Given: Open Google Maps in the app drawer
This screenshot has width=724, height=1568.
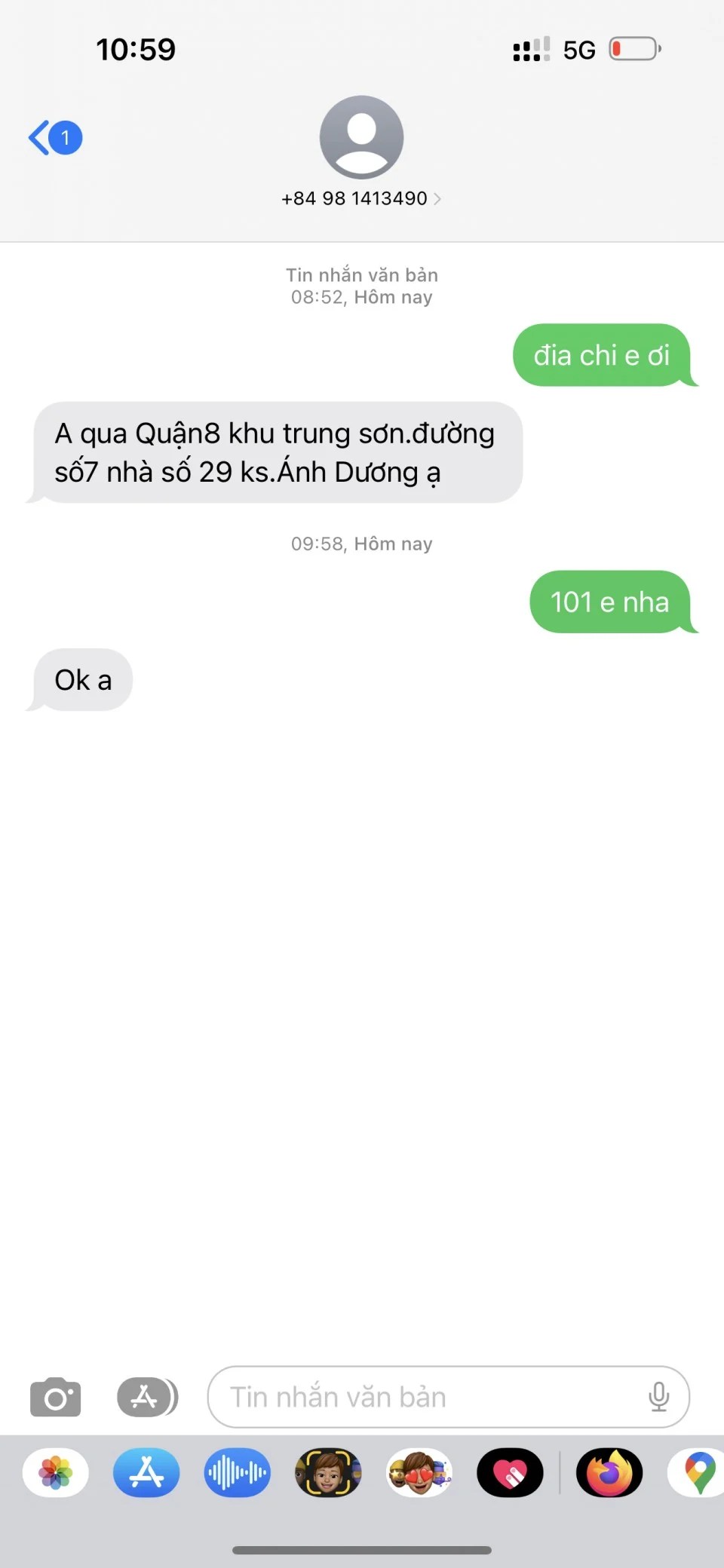Looking at the screenshot, I should click(x=697, y=1472).
